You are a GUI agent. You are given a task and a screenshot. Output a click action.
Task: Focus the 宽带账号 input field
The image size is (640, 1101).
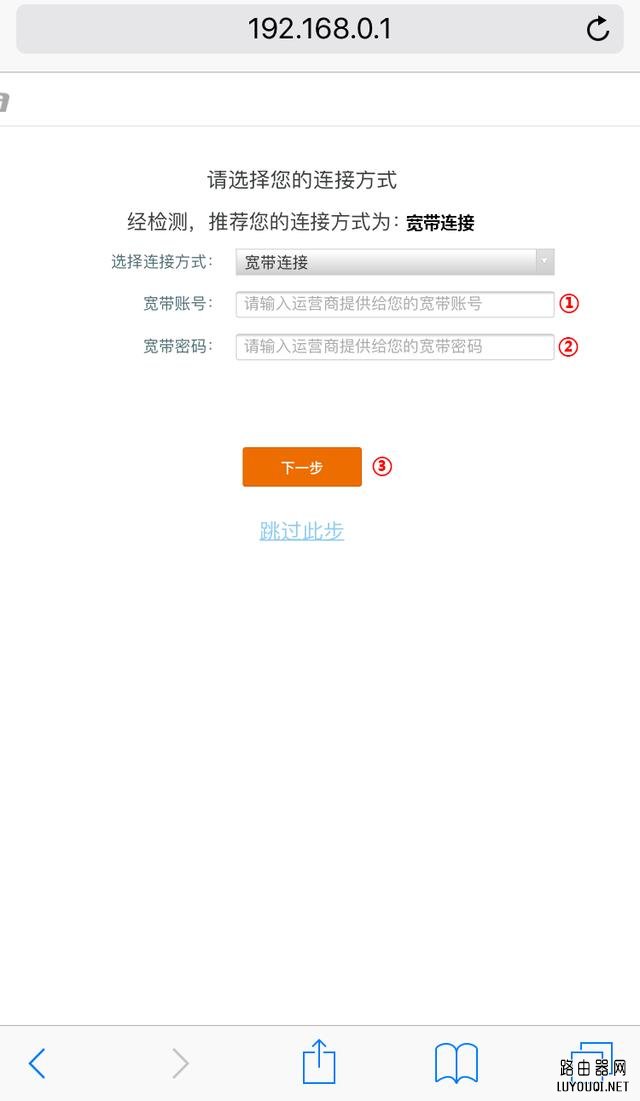pos(394,304)
